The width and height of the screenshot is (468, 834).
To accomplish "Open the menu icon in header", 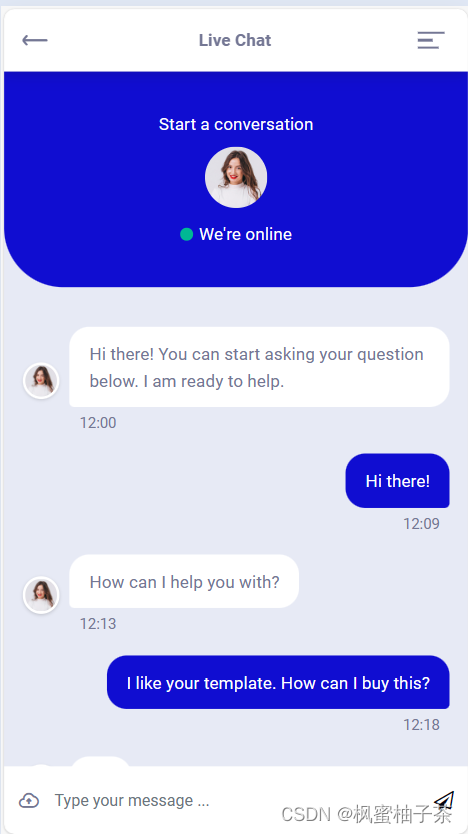I will tap(431, 40).
